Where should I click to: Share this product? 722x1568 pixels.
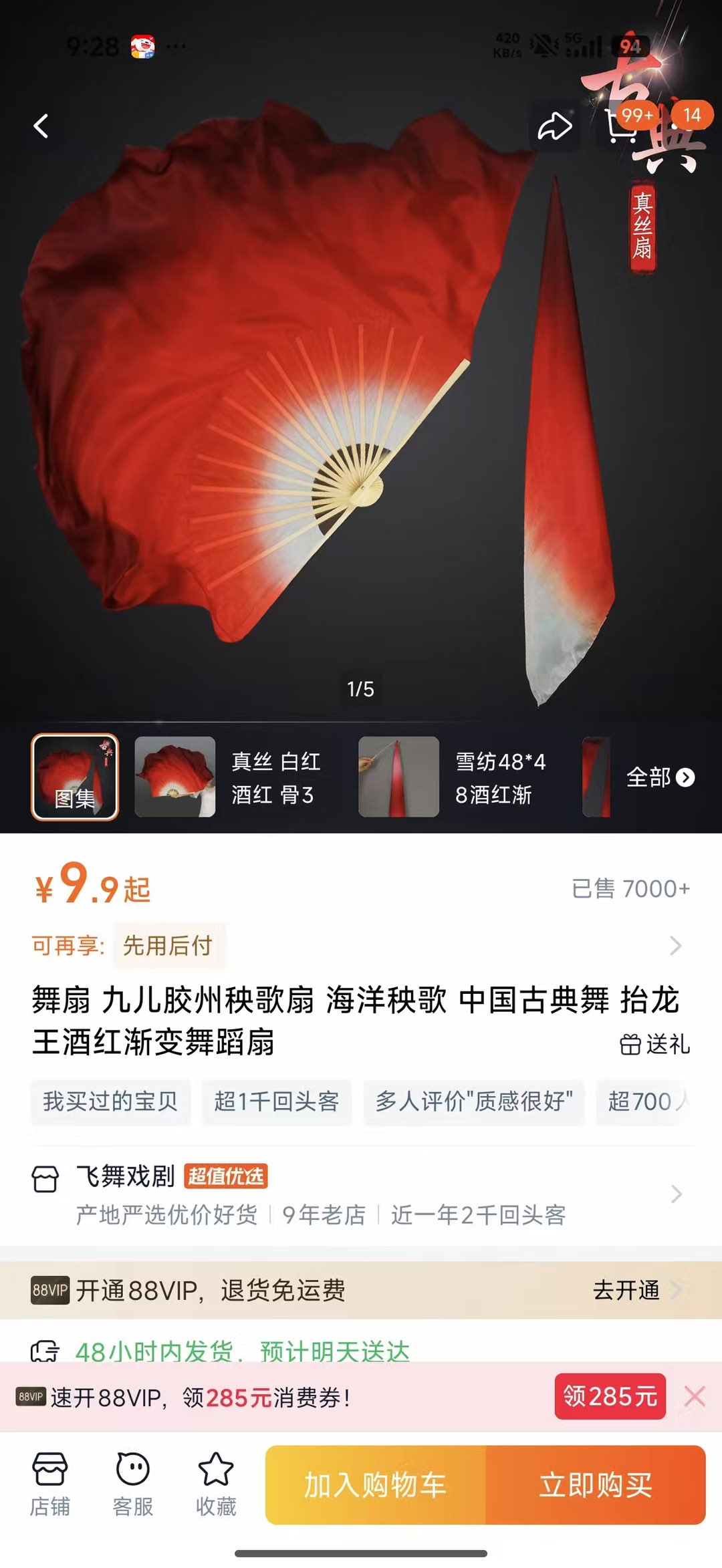point(555,126)
